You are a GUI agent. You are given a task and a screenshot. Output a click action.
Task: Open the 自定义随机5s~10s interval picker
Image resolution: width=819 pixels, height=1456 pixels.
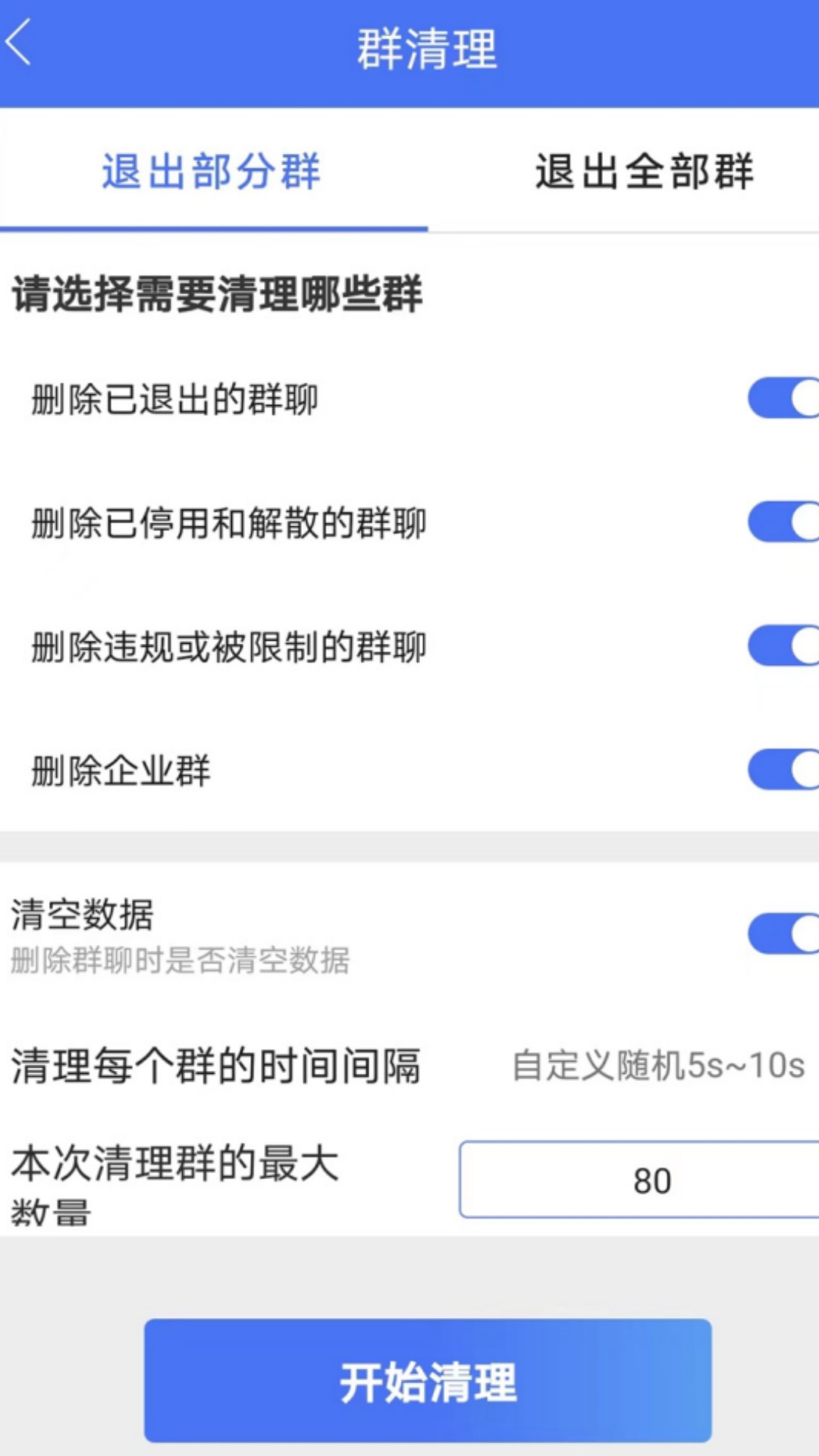pos(658,1065)
